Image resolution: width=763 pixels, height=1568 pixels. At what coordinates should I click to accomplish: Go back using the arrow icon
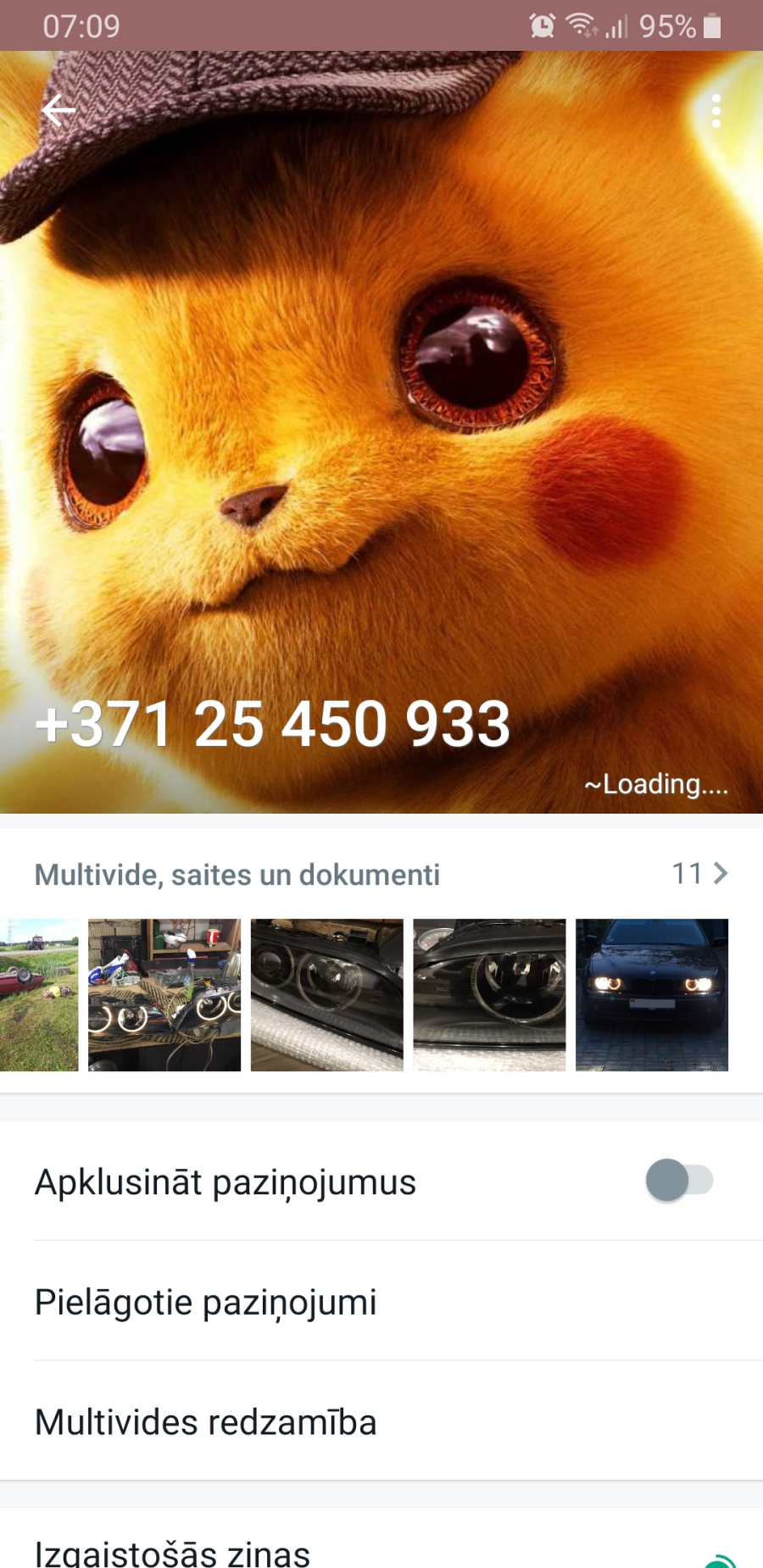(x=58, y=110)
